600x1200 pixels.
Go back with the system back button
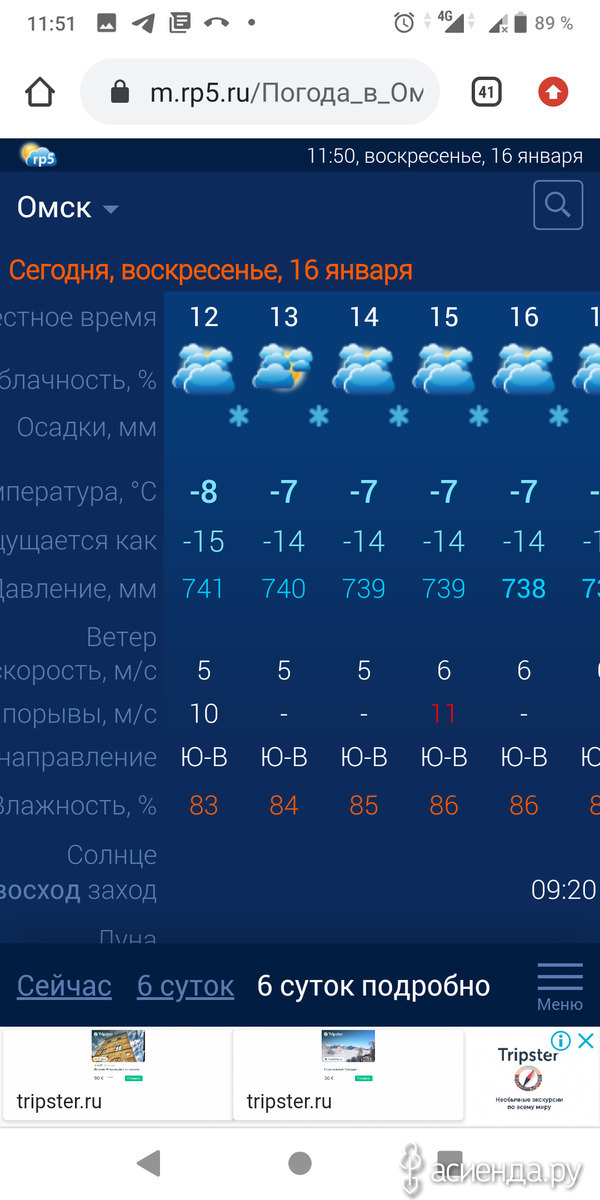pyautogui.click(x=149, y=1162)
